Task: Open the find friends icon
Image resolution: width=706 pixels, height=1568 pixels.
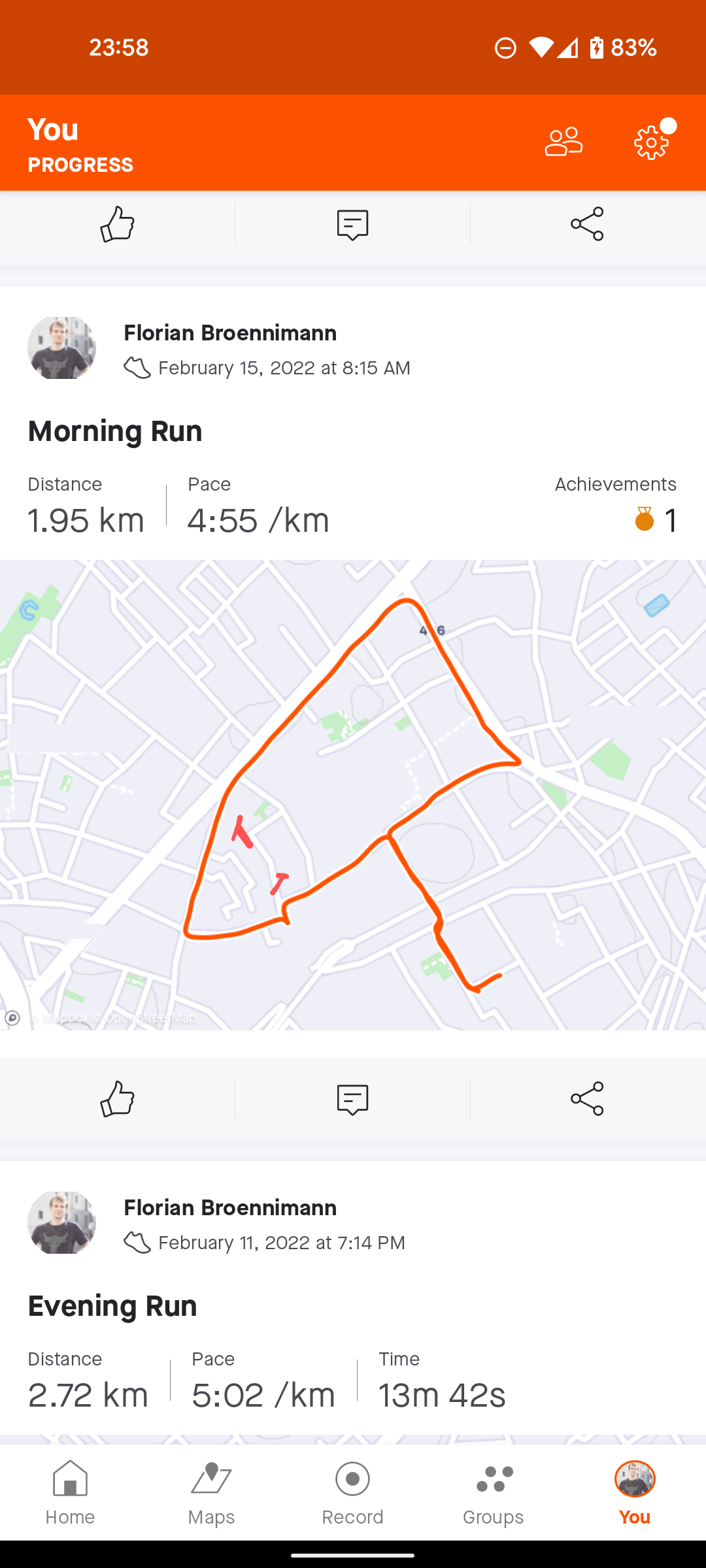Action: (x=563, y=142)
